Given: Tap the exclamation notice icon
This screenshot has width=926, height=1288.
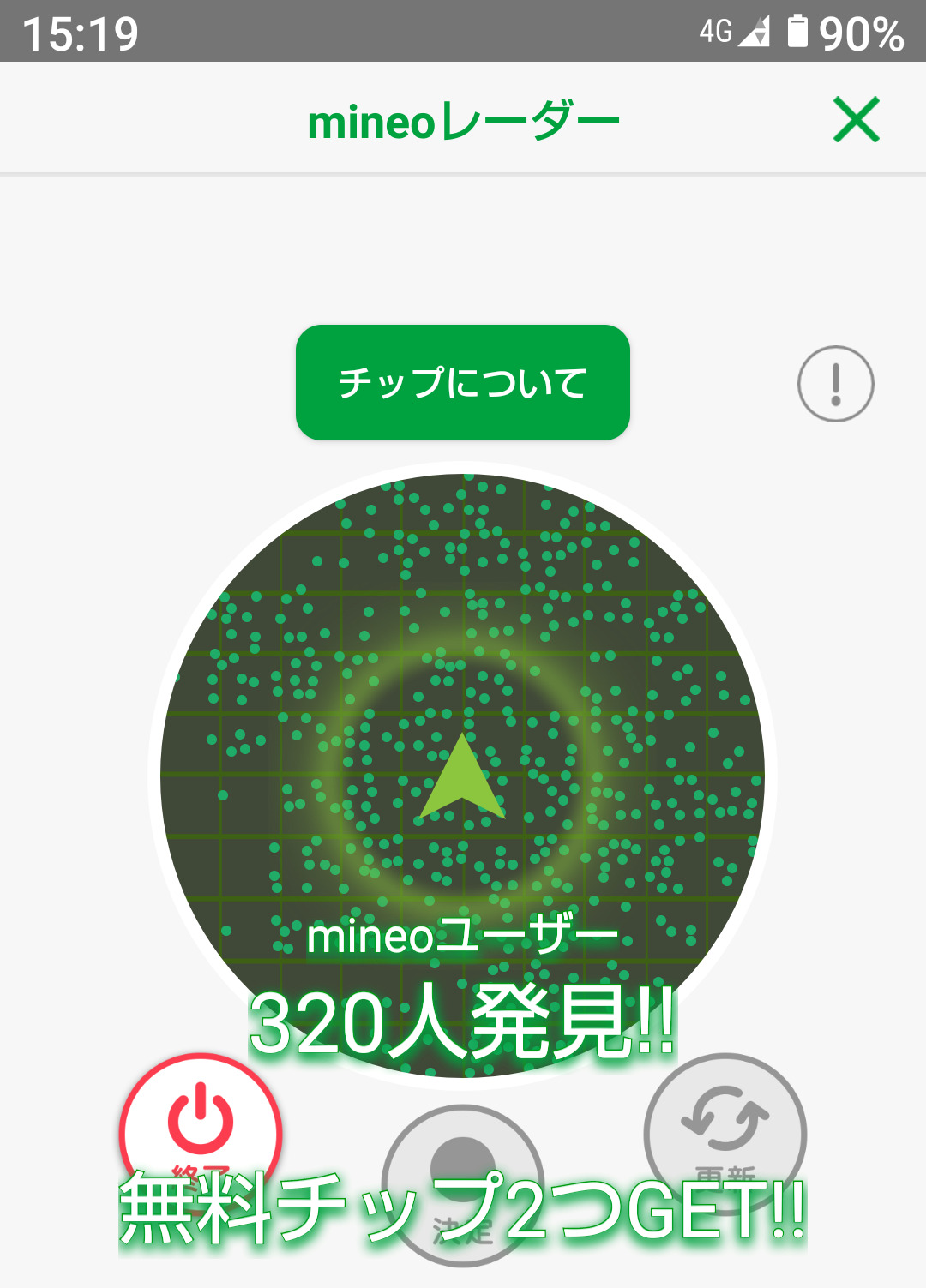Looking at the screenshot, I should click(x=835, y=384).
